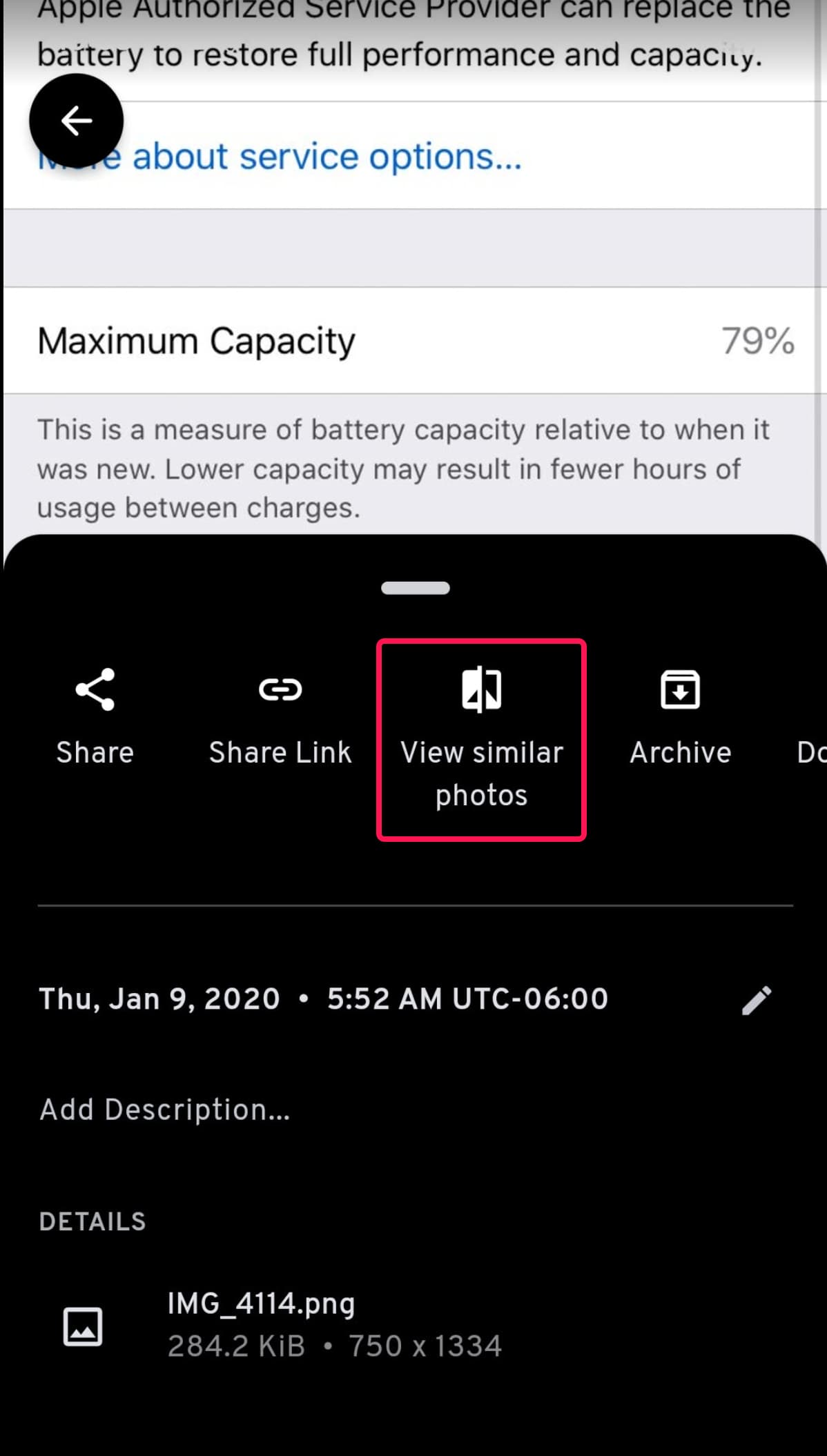Add a description to the photo

coord(165,1110)
